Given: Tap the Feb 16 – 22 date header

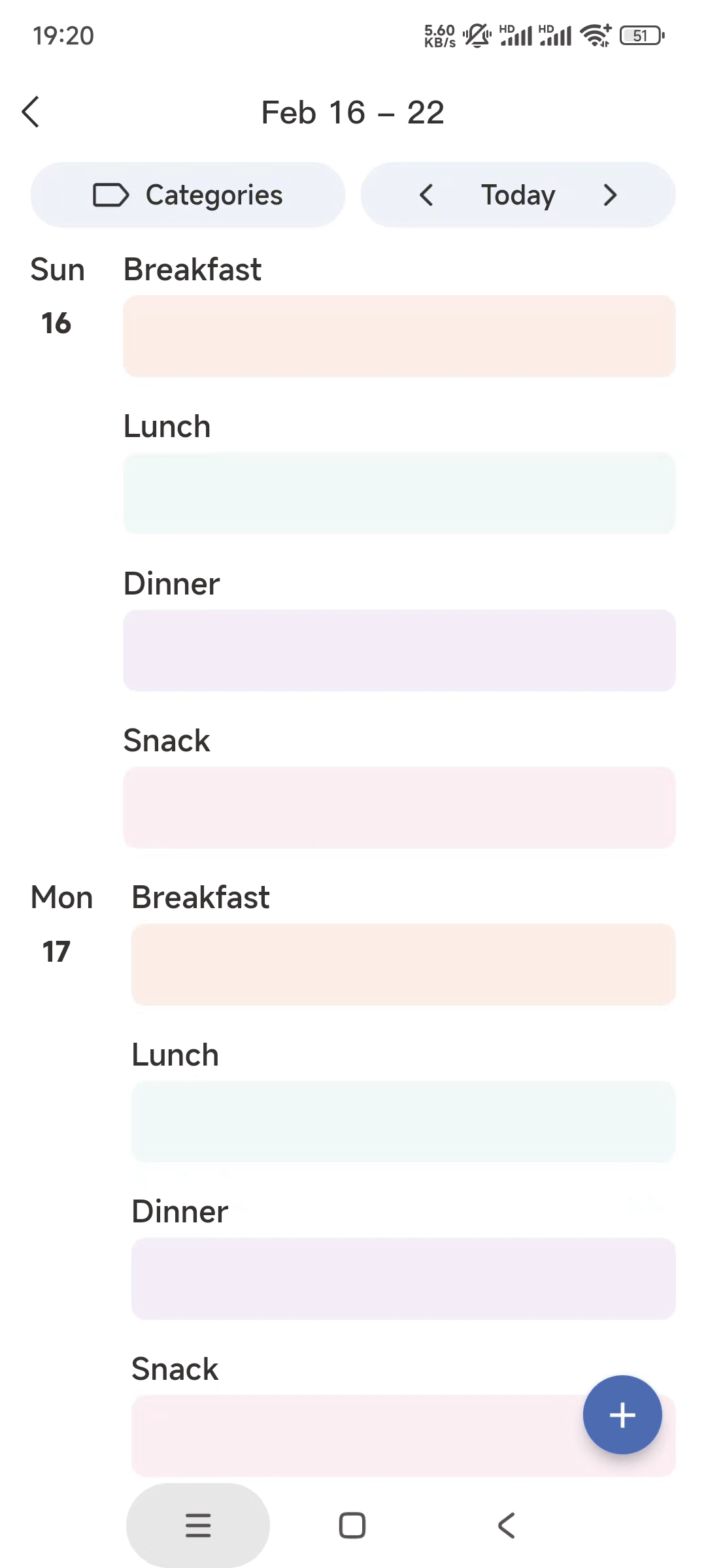Looking at the screenshot, I should tap(353, 112).
